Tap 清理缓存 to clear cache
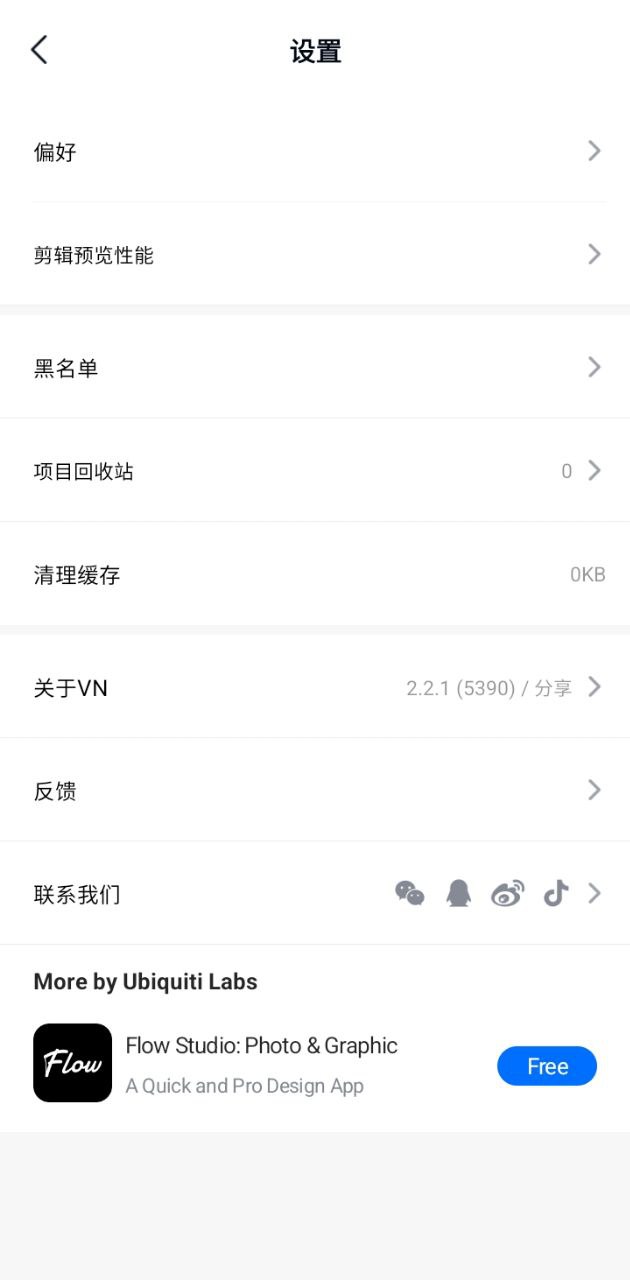Screen dimensions: 630x1280 click(x=315, y=575)
